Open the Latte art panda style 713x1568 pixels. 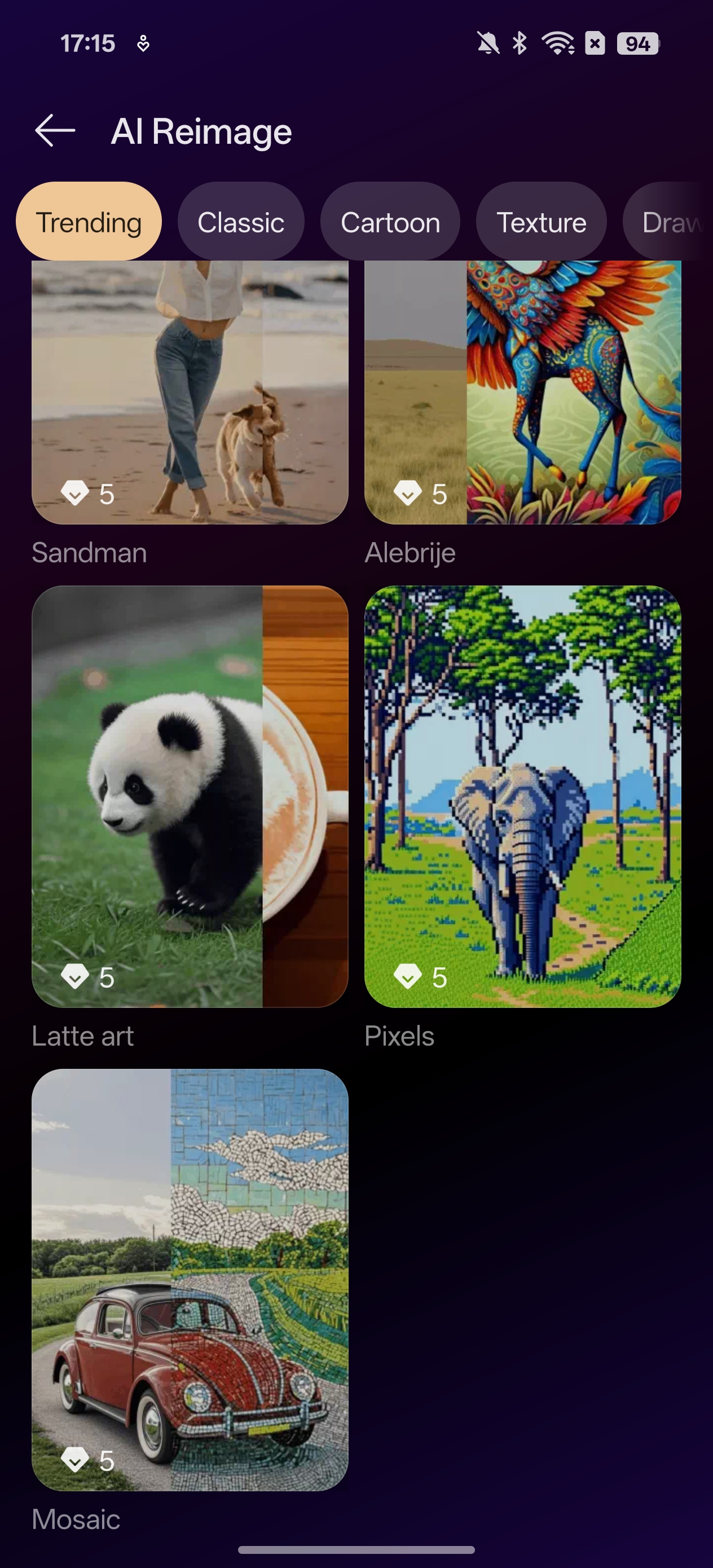click(190, 796)
